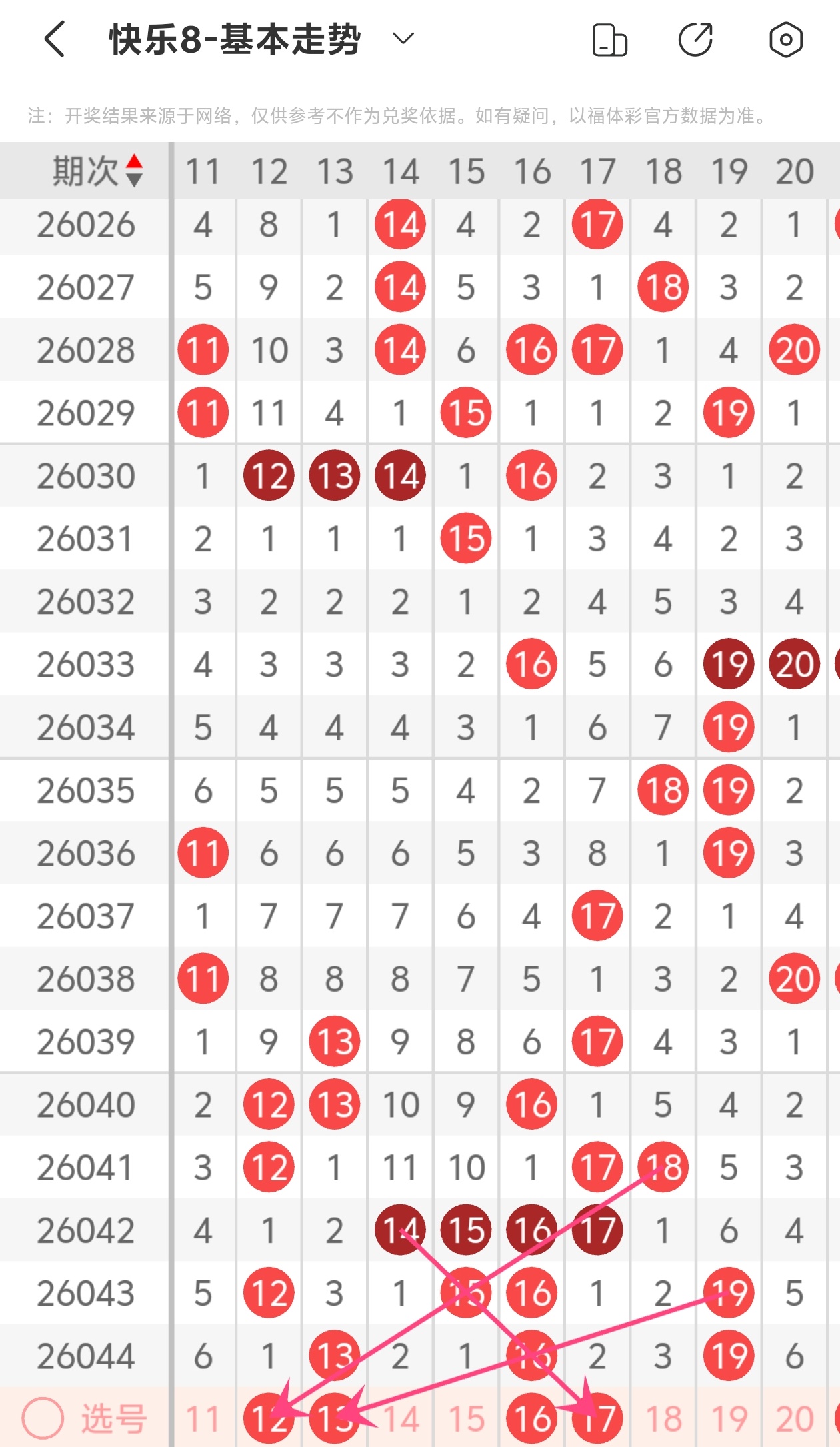The height and width of the screenshot is (1447, 840).
Task: Choose number 18 in the 选号 row
Action: tap(663, 1419)
